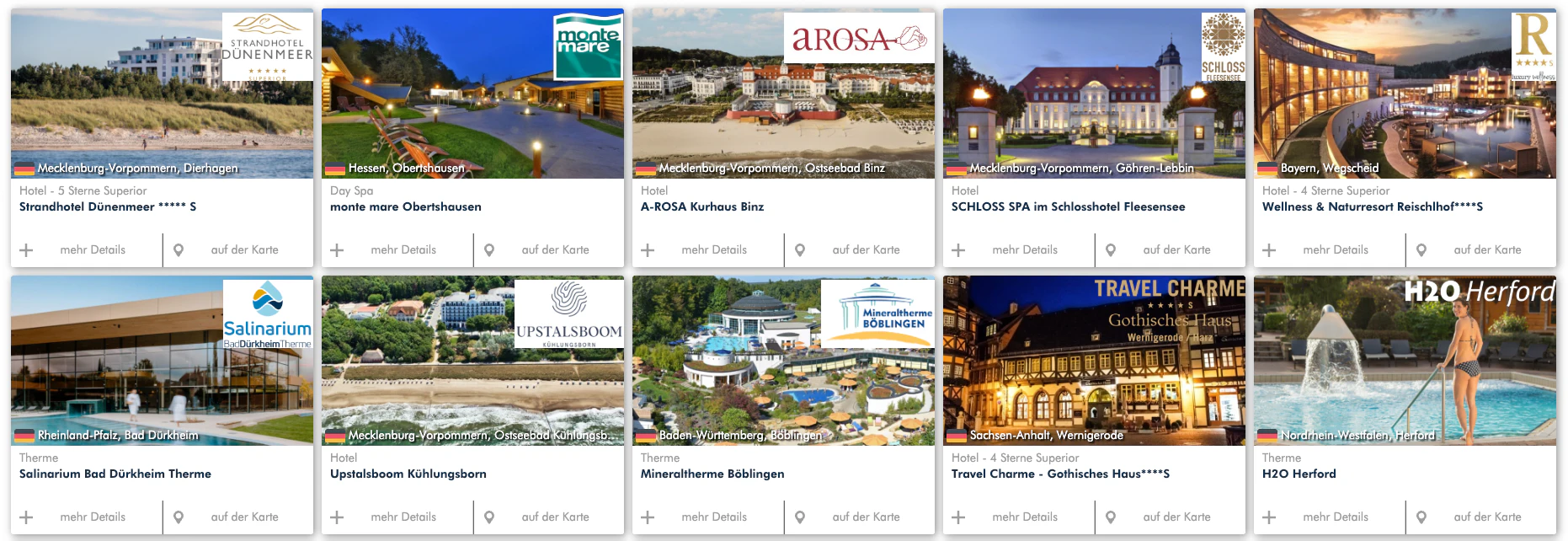View mehr Details for monte mare Obertshausen
Screen dimensions: 1568x541
pos(403,250)
